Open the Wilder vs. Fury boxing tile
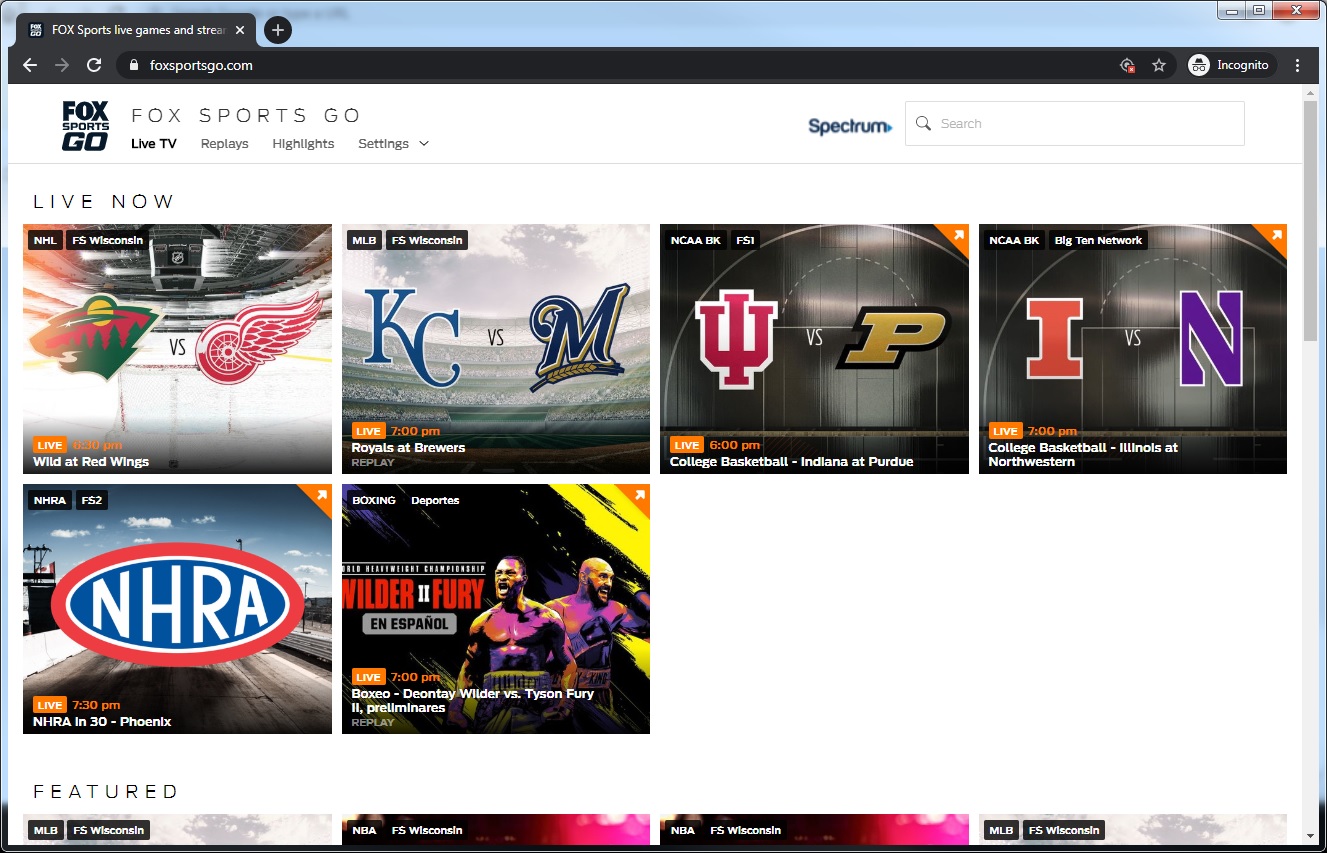 [495, 608]
